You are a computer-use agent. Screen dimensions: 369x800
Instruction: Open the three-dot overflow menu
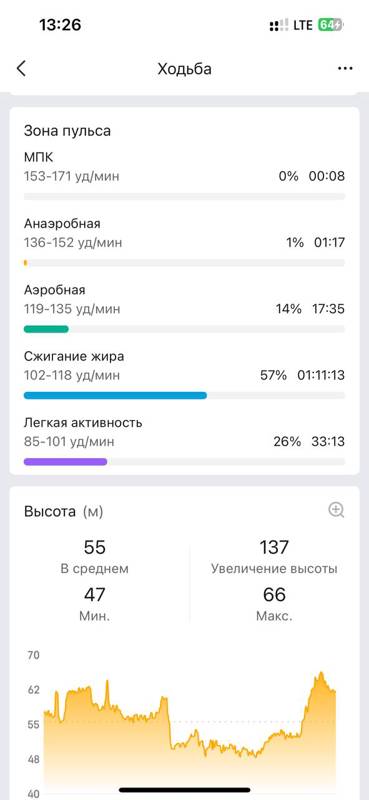pyautogui.click(x=345, y=69)
